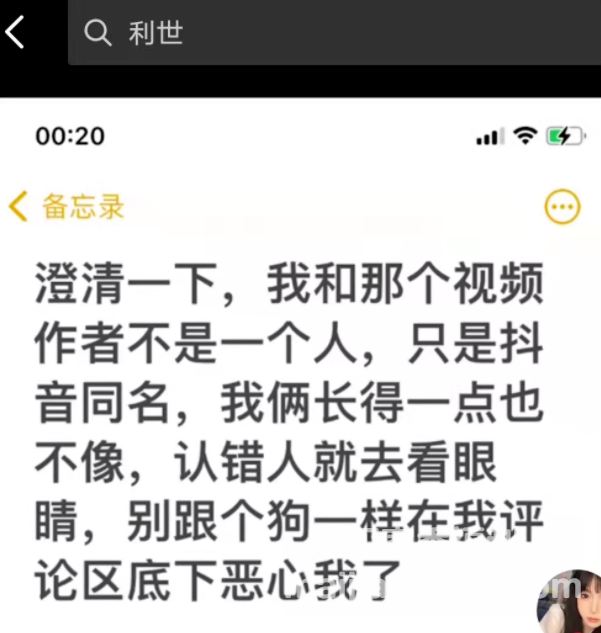Tap the search box containing 利世

tap(330, 33)
